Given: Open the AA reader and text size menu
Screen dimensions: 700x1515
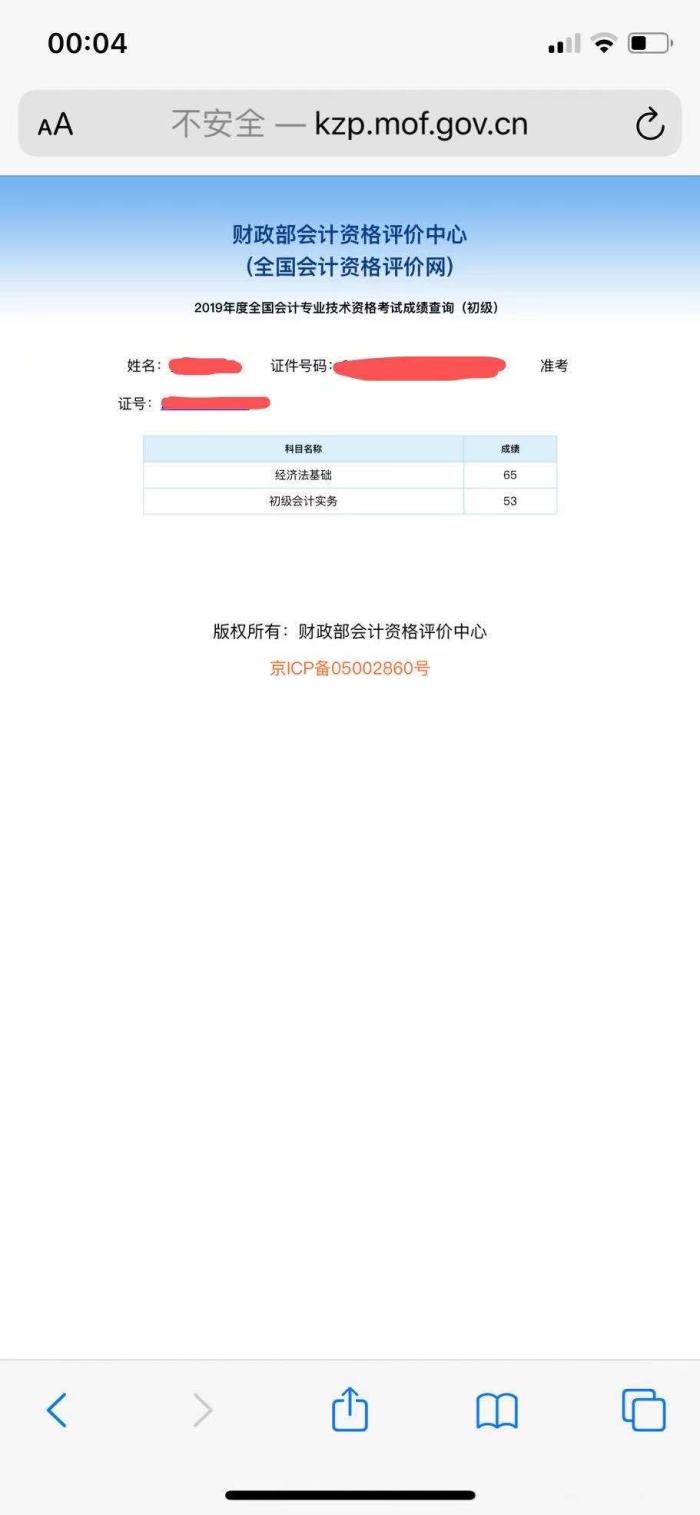Looking at the screenshot, I should [56, 125].
